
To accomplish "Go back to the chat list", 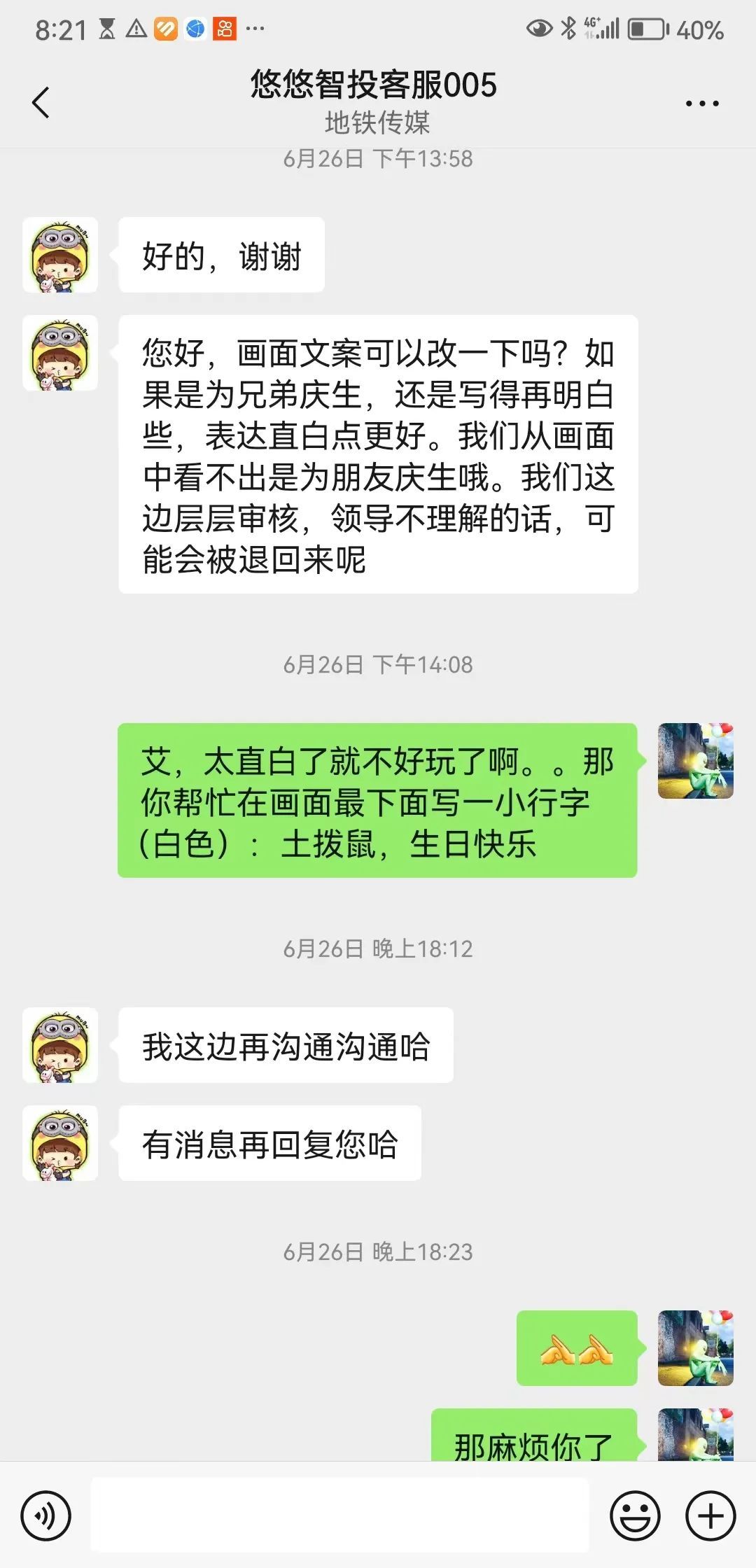I will (x=41, y=102).
